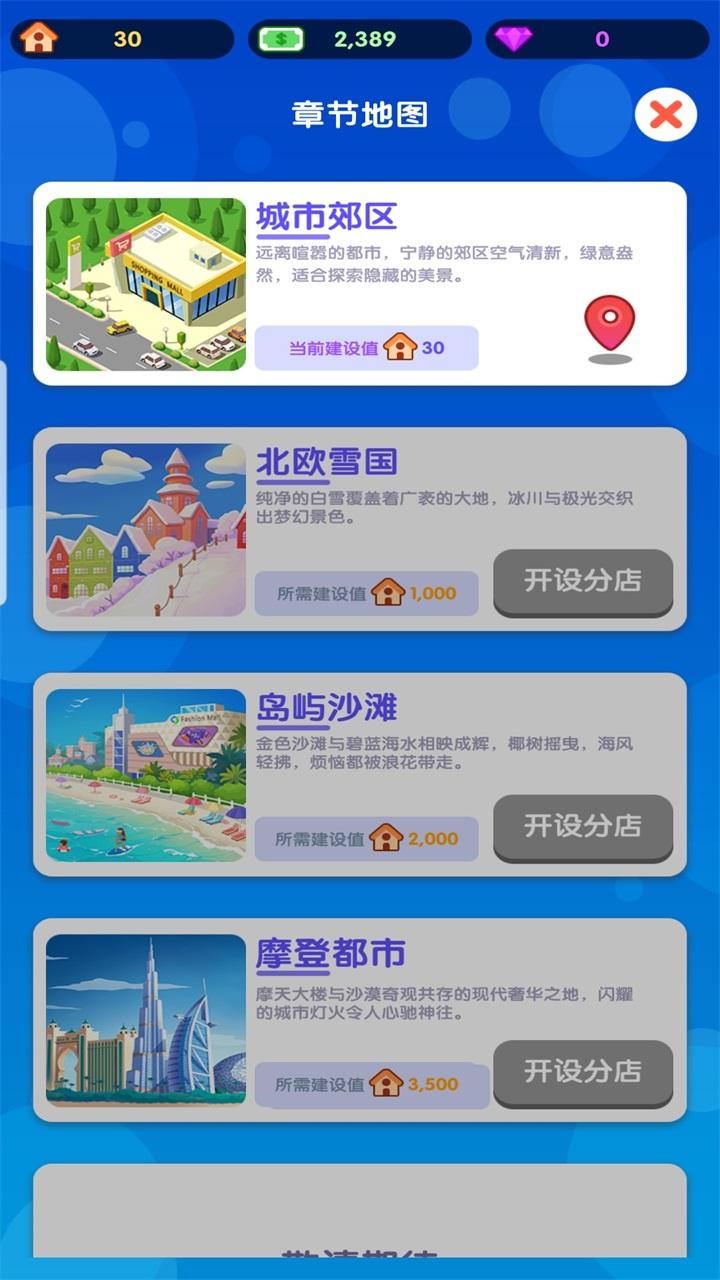Click the purple diamond currency icon
This screenshot has height=1280, width=720.
point(513,38)
